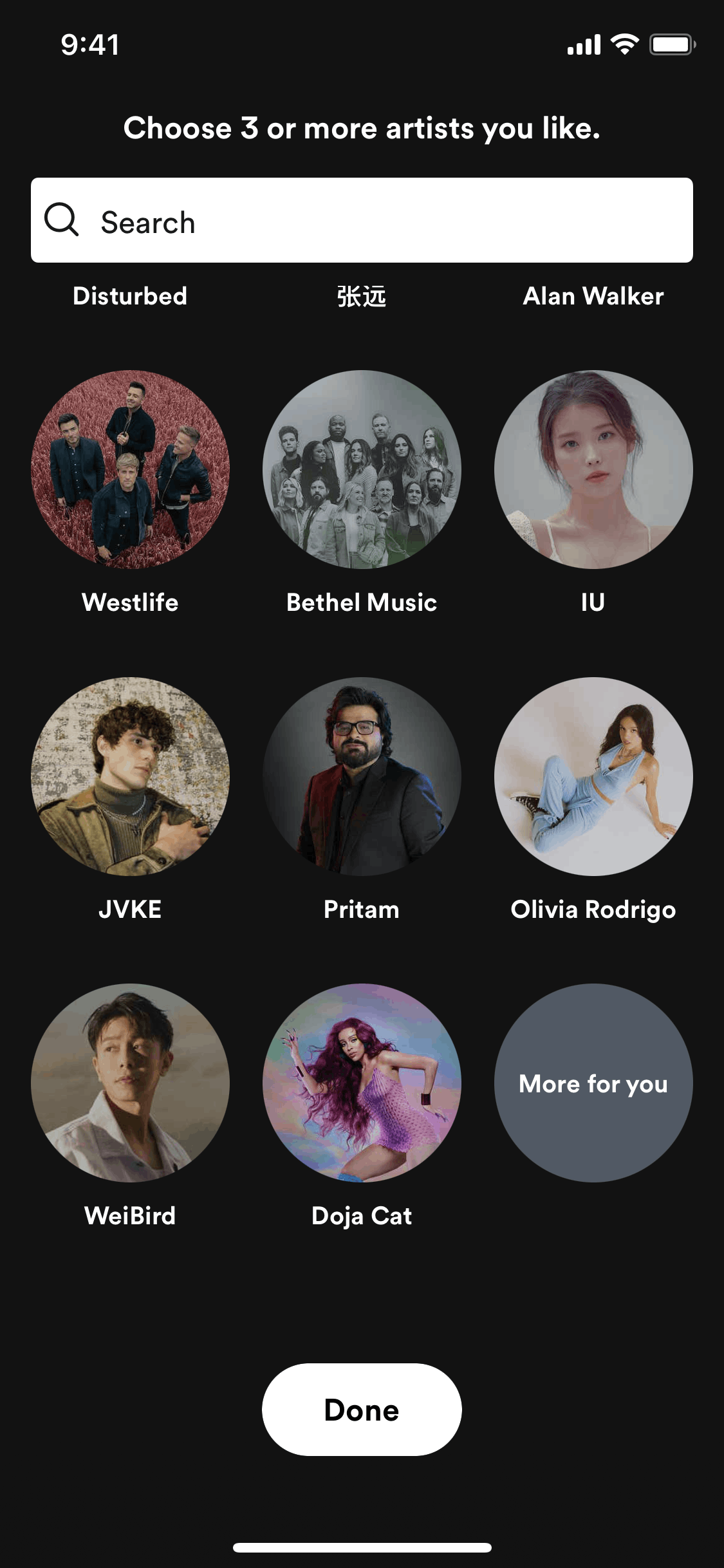Select JVKE artist tile
The image size is (724, 1568).
tap(130, 776)
